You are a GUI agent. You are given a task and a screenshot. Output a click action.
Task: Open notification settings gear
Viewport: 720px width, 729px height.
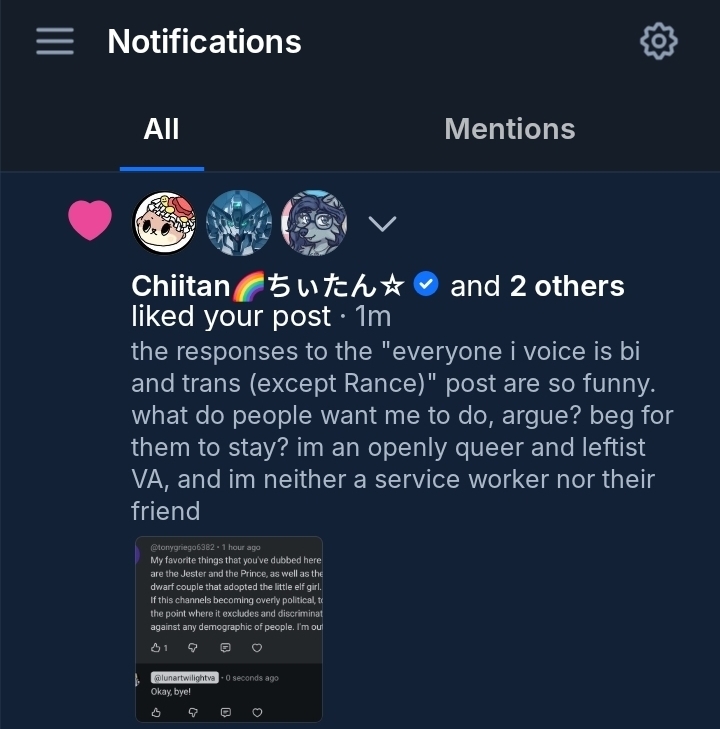click(x=658, y=41)
